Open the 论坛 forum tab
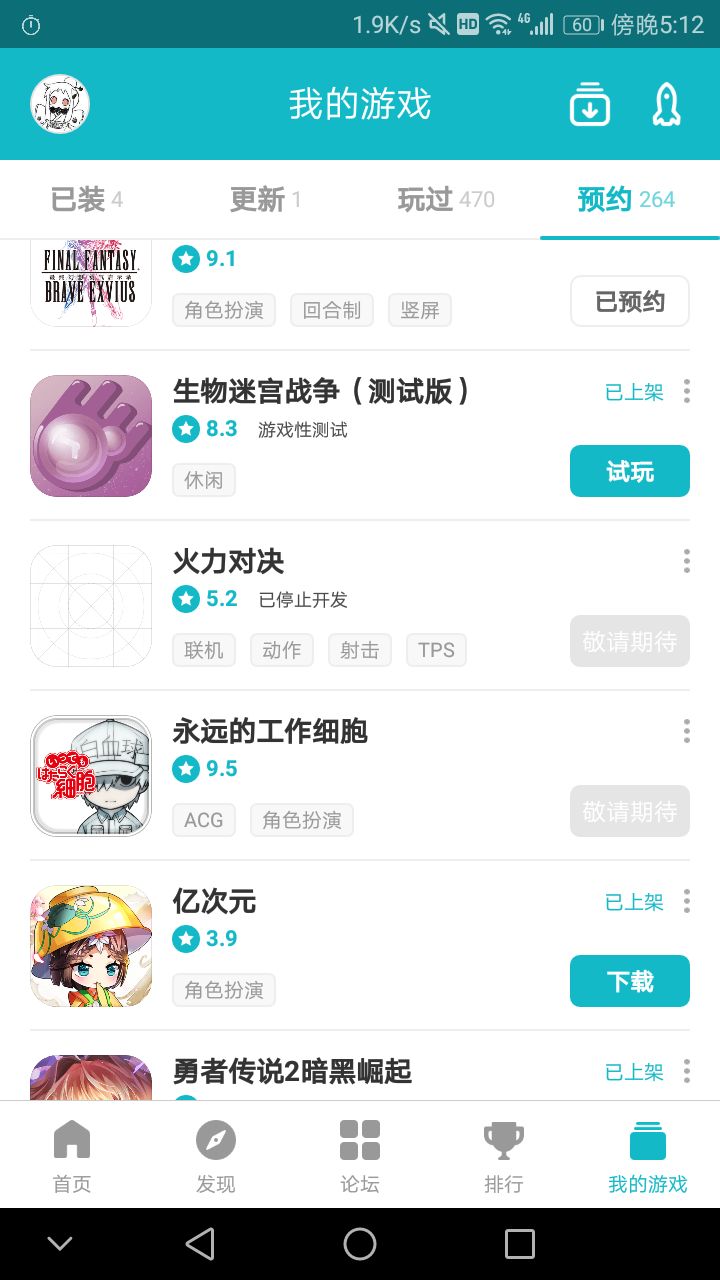This screenshot has height=1280, width=720. (360, 1156)
